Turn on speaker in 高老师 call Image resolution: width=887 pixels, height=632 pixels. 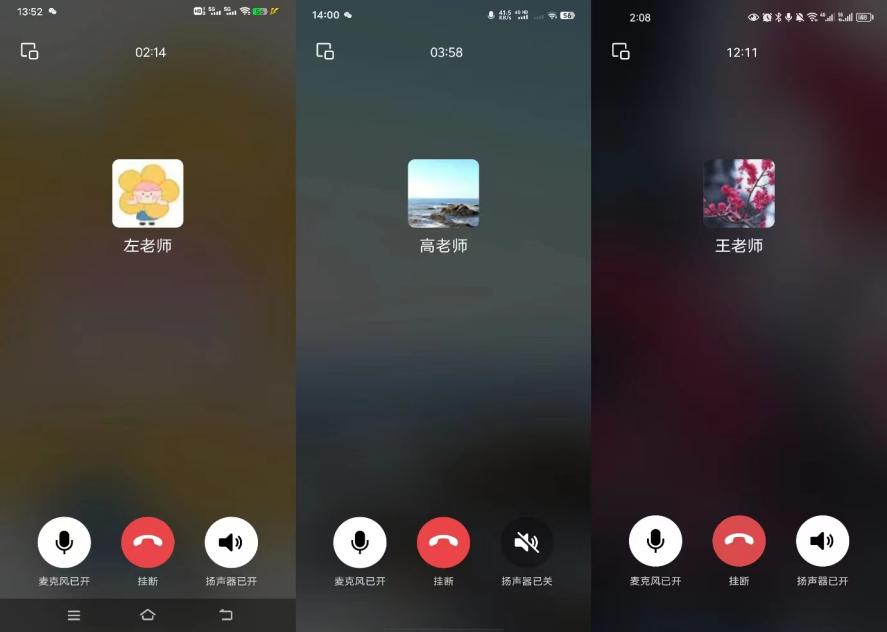[x=526, y=542]
